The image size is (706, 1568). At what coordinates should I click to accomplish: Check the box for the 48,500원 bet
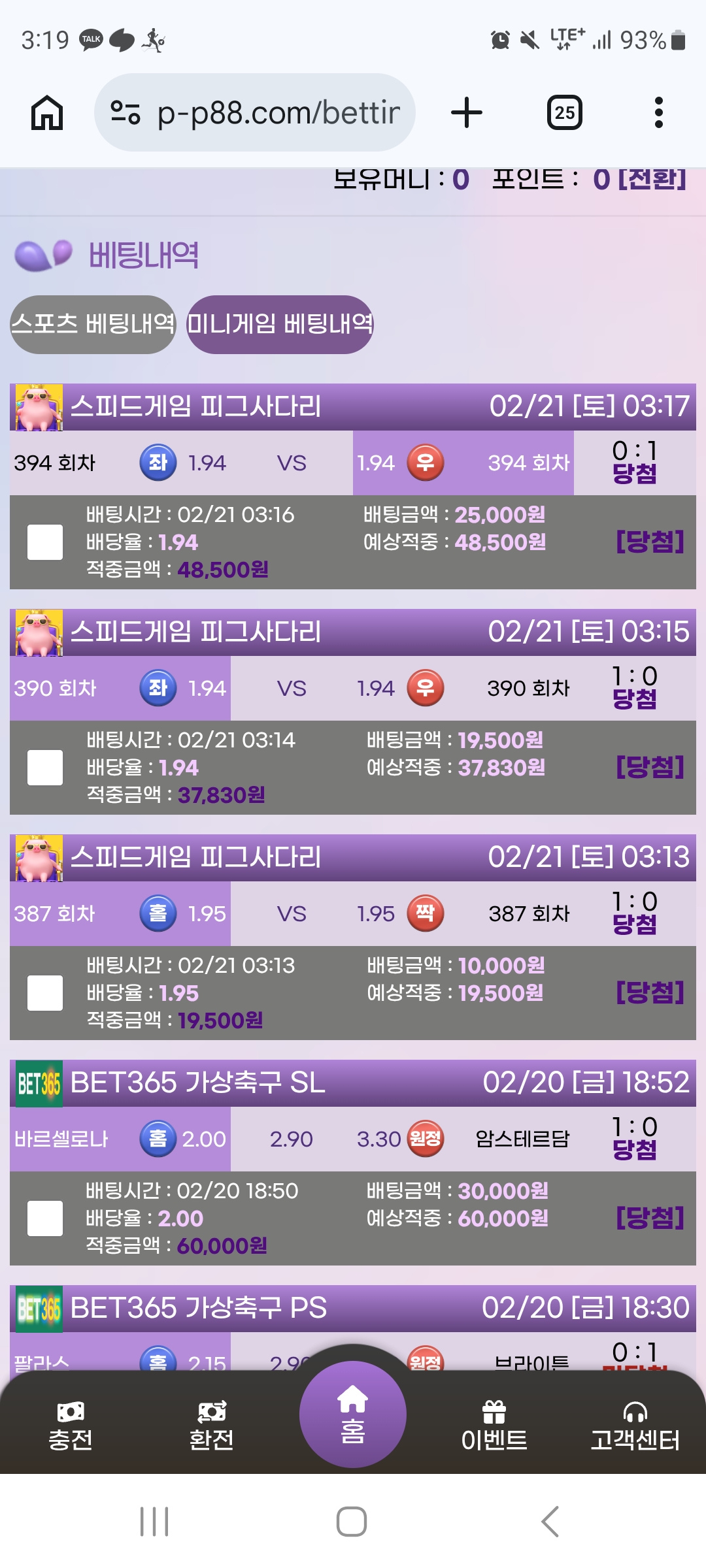45,542
